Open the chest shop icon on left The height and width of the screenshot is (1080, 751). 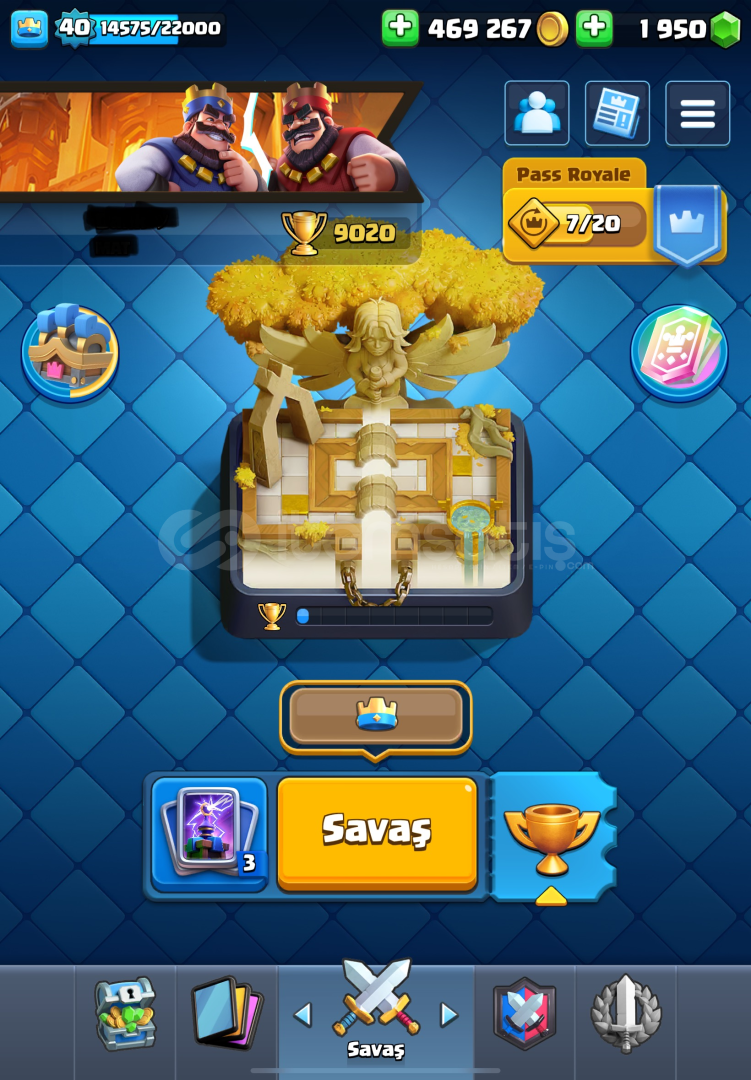coord(70,352)
